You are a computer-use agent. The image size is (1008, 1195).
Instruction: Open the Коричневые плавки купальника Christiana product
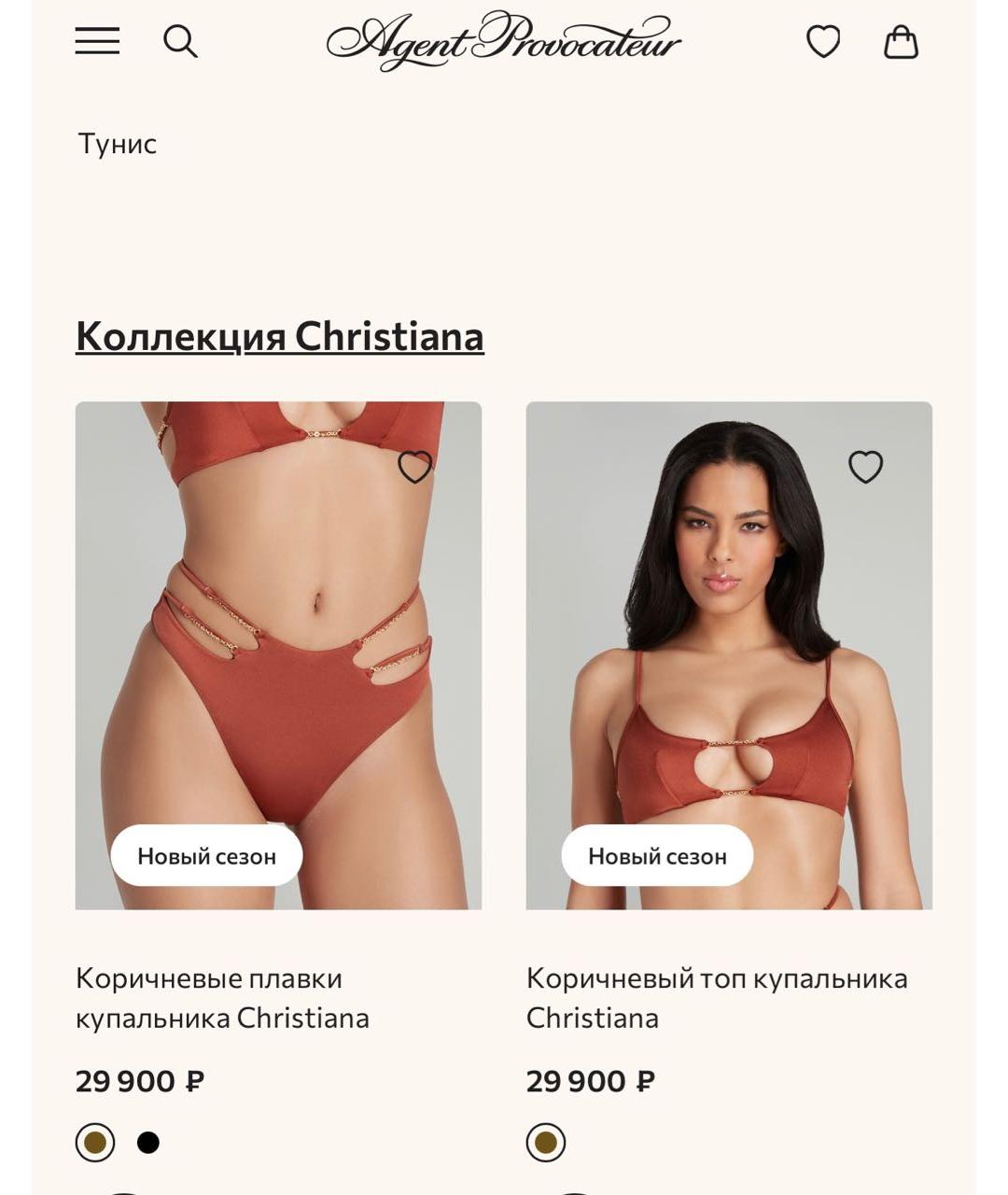pyautogui.click(x=222, y=997)
